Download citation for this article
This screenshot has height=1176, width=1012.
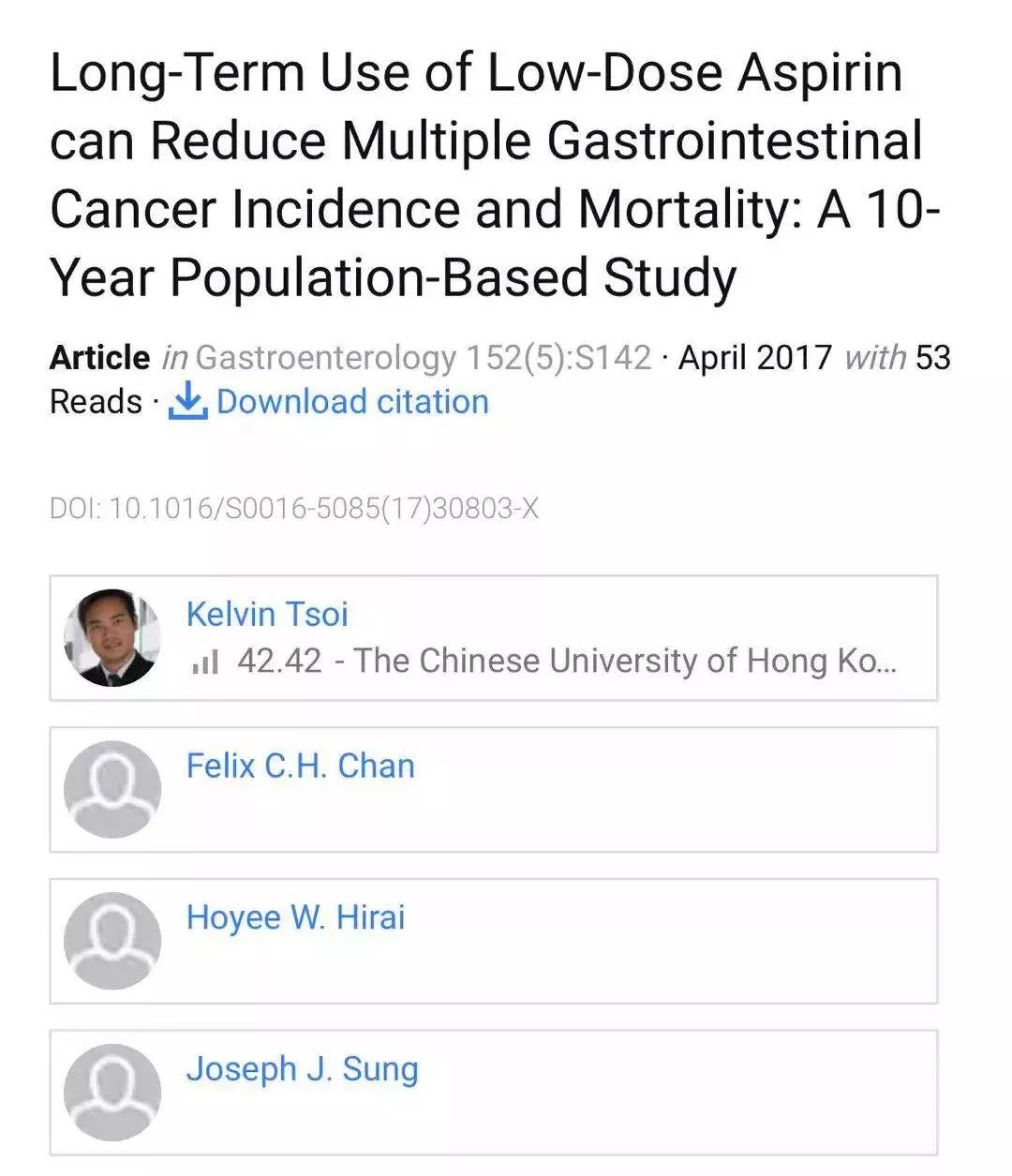coord(350,402)
